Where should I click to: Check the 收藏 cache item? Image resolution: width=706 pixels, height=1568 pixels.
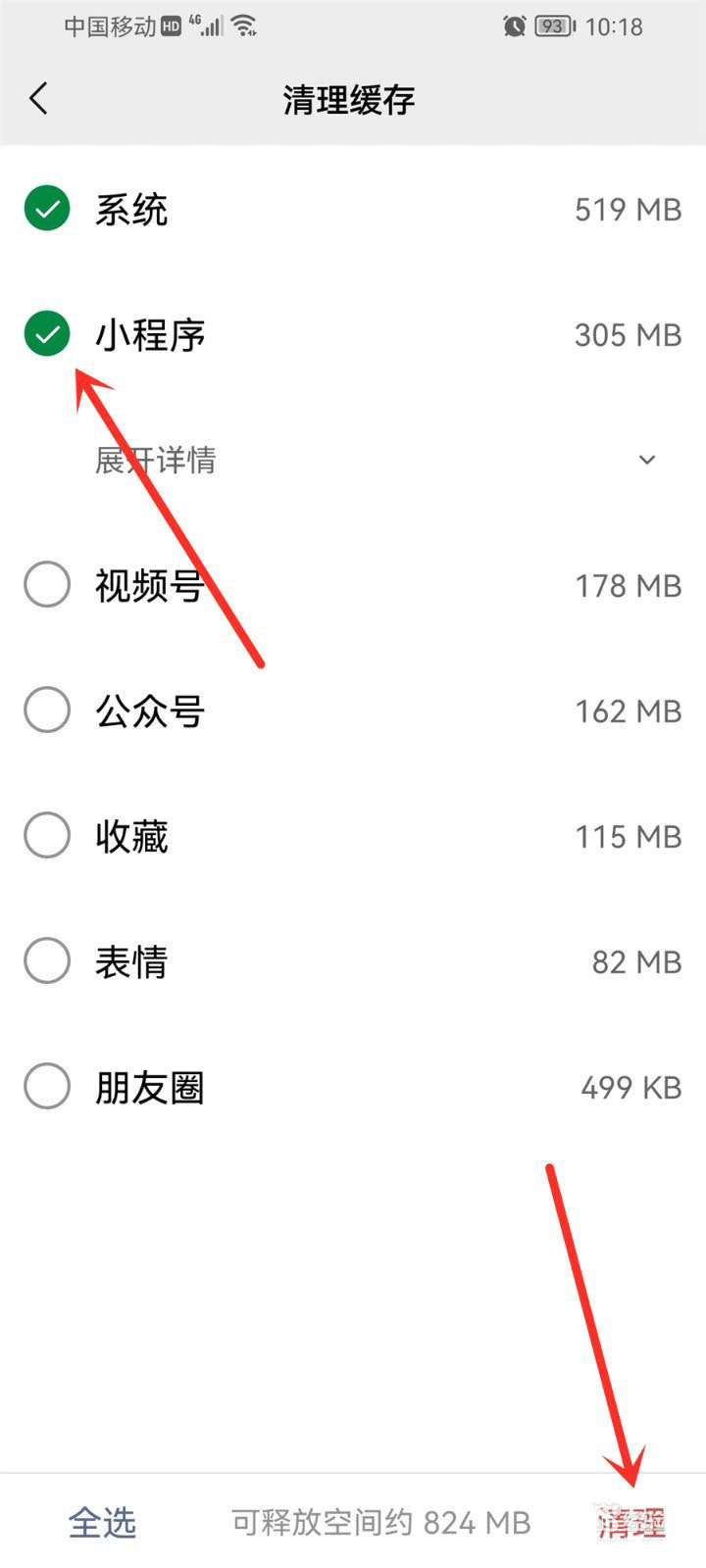47,836
